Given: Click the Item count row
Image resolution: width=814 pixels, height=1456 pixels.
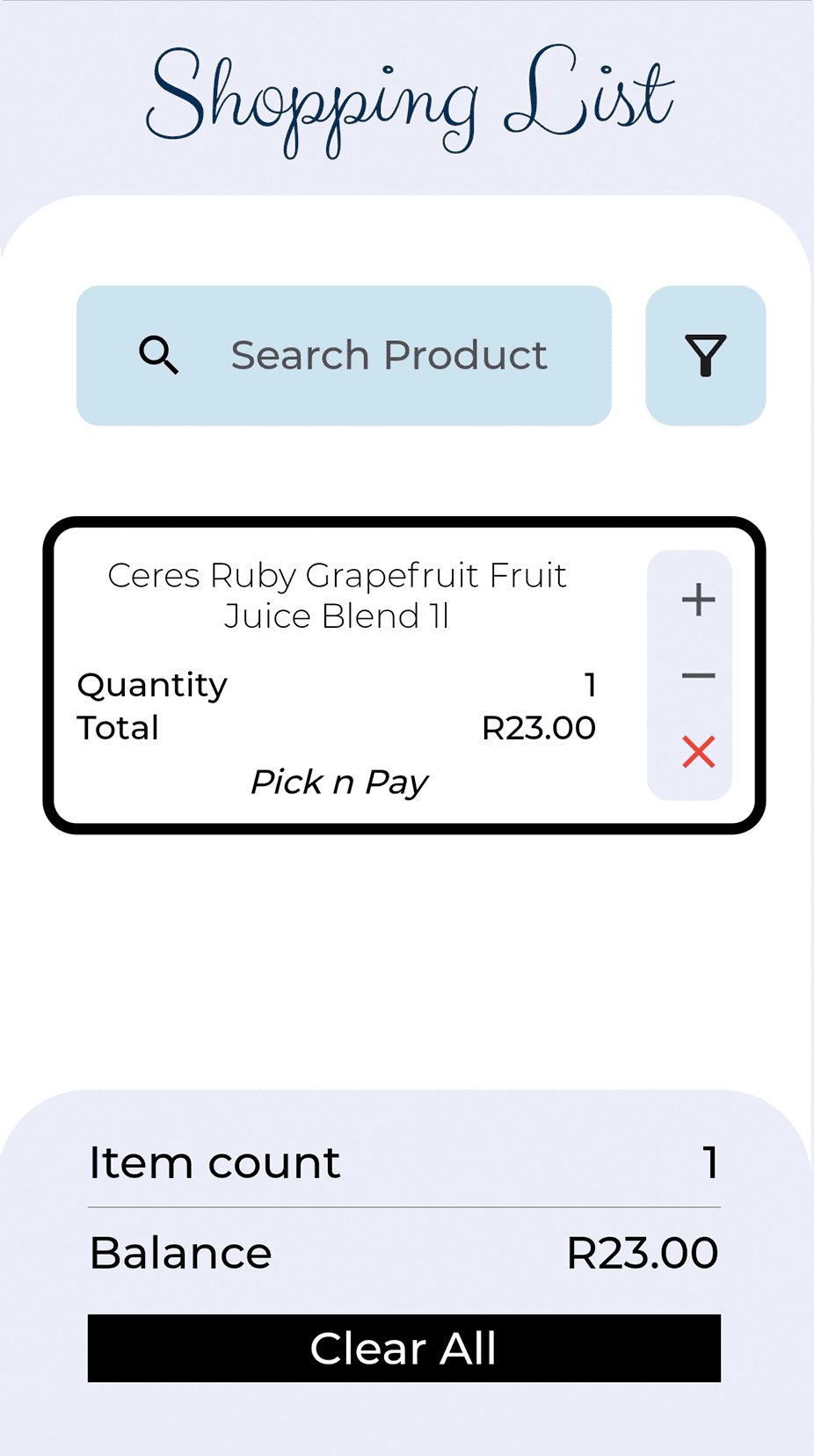Looking at the screenshot, I should pos(214,1161).
